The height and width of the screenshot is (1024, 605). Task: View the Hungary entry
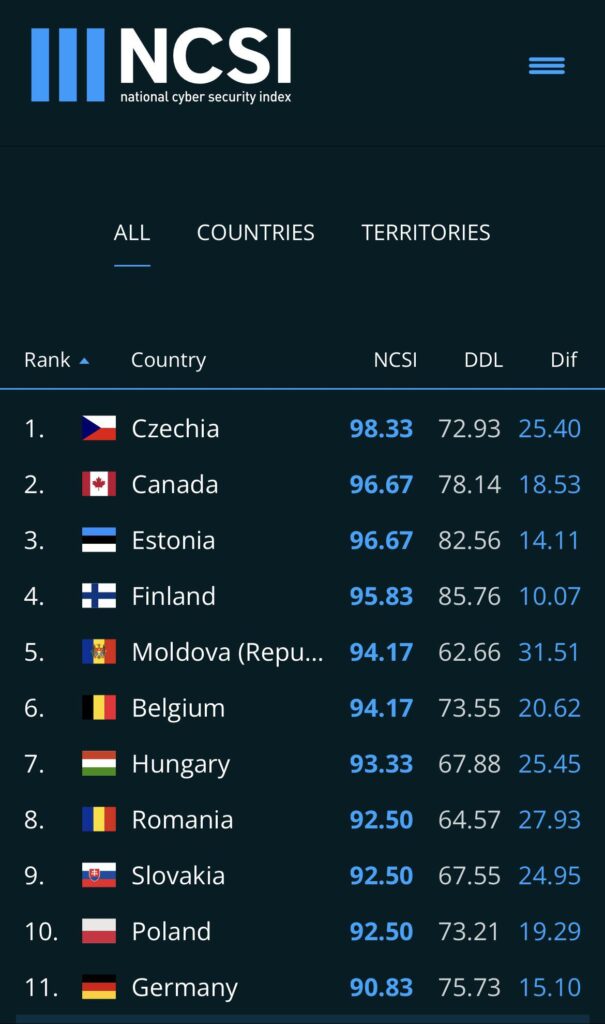180,765
